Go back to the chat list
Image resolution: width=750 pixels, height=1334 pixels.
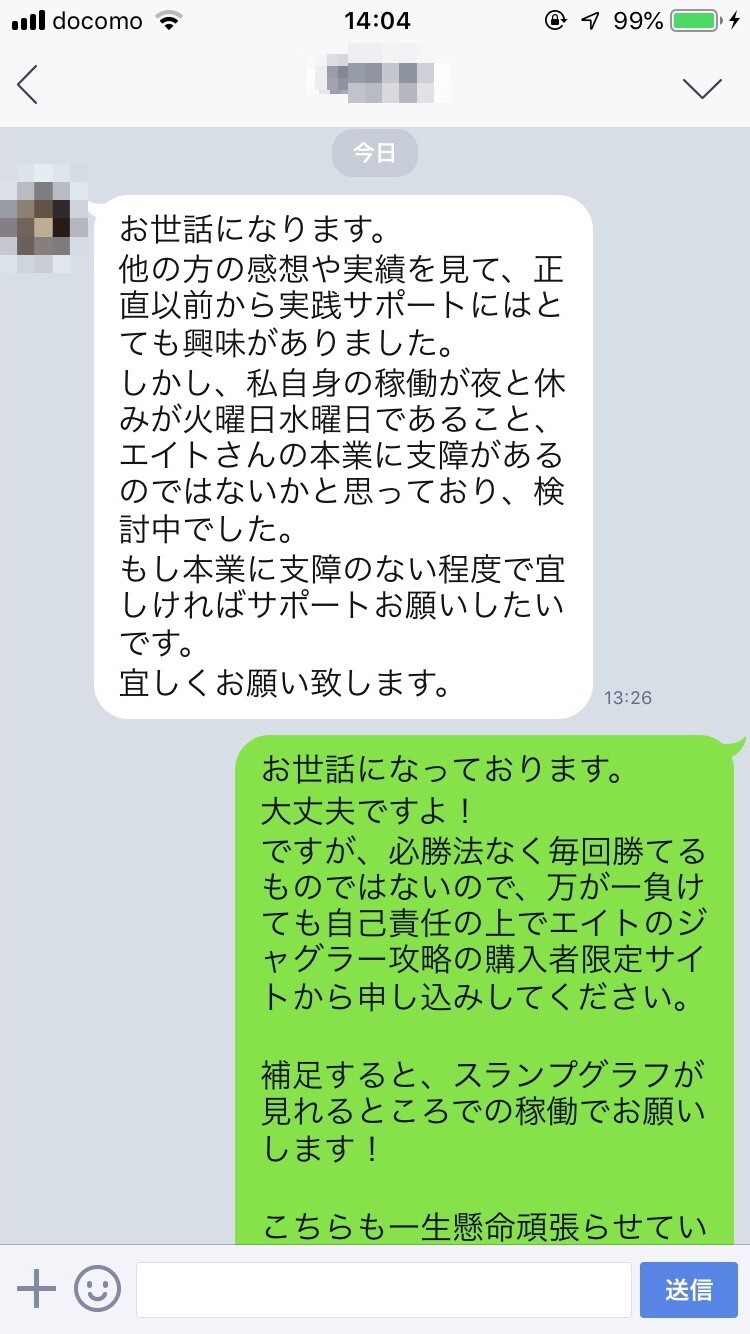(28, 85)
